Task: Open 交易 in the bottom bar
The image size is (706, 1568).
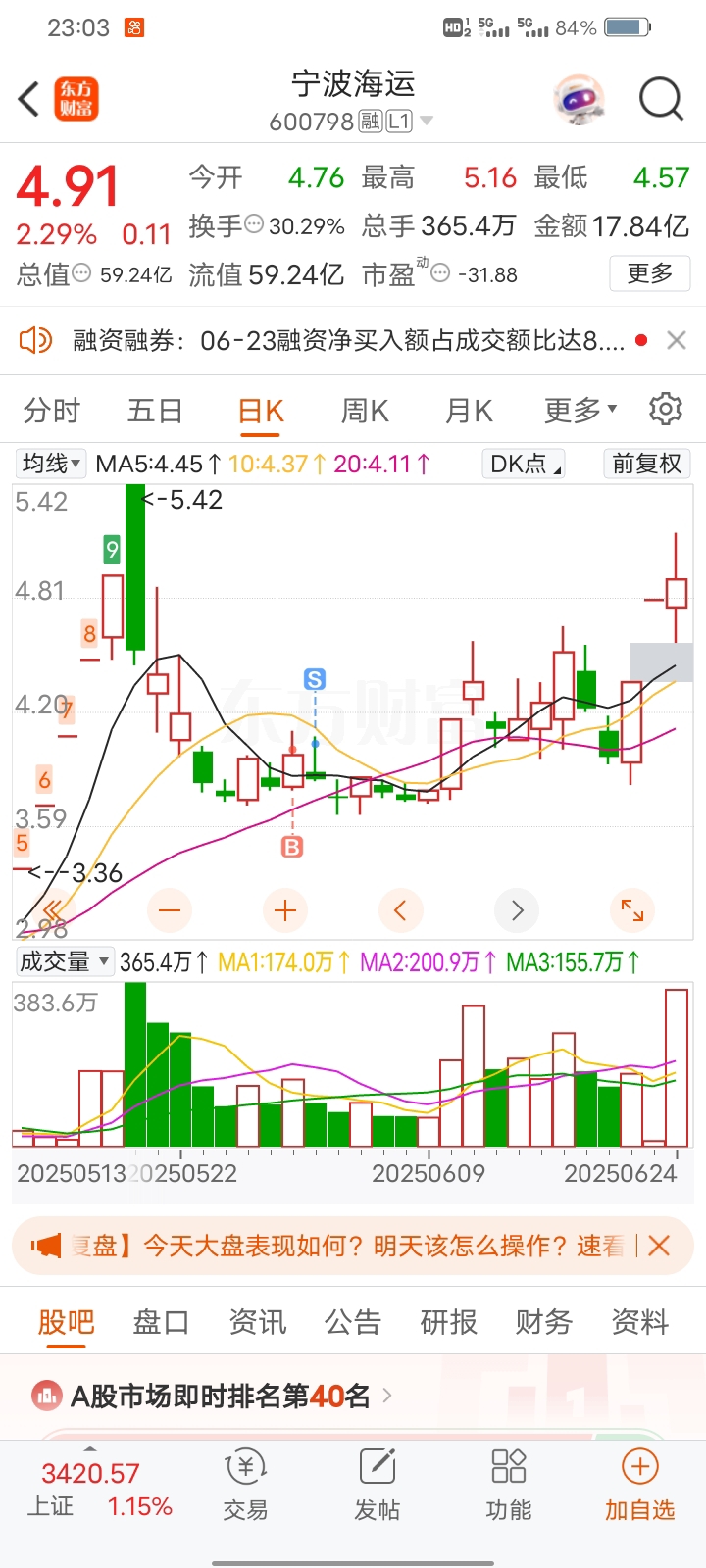Action: [x=245, y=1485]
